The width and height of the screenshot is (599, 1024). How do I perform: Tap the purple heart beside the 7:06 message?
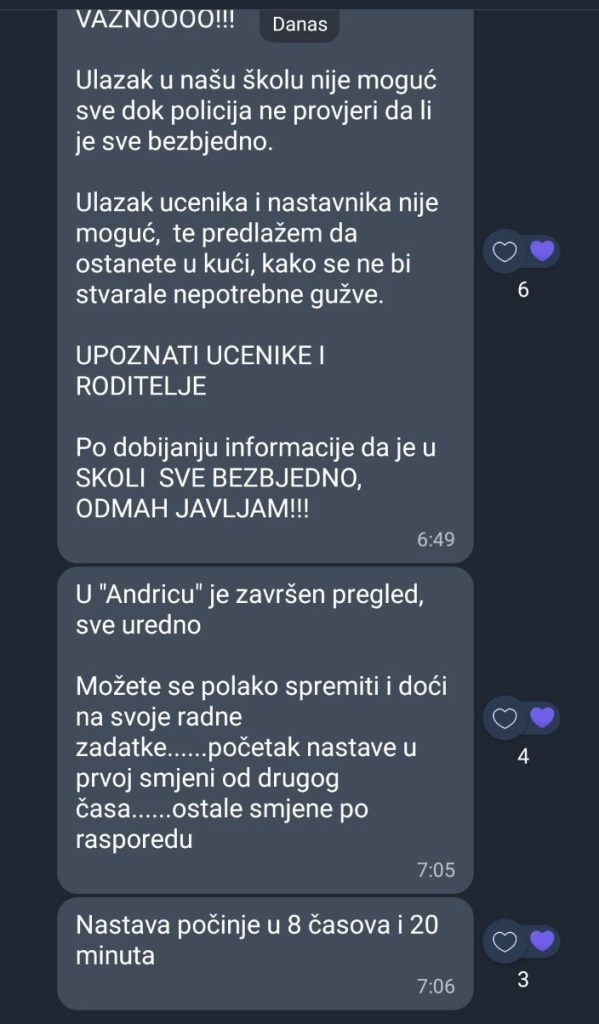[542, 941]
